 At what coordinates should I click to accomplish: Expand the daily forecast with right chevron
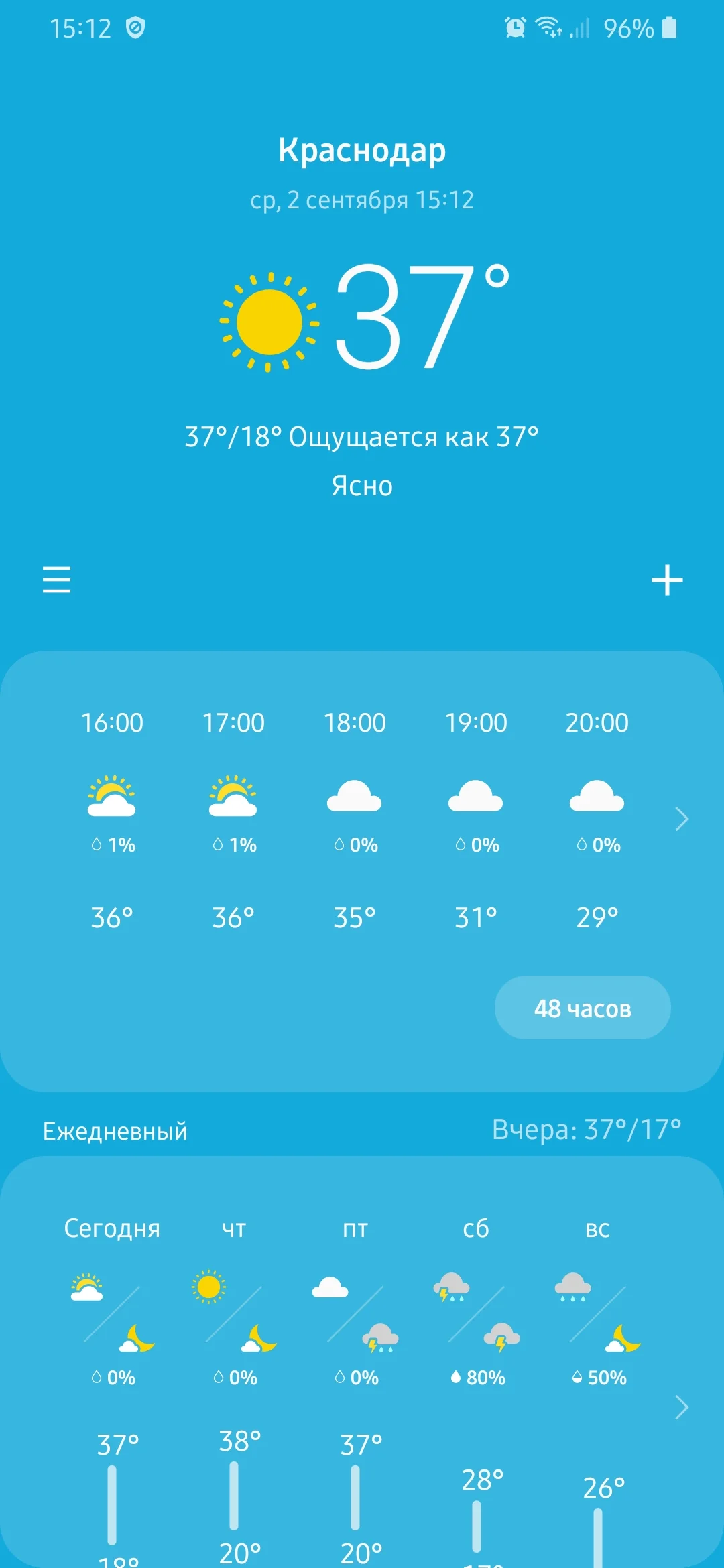[680, 1407]
